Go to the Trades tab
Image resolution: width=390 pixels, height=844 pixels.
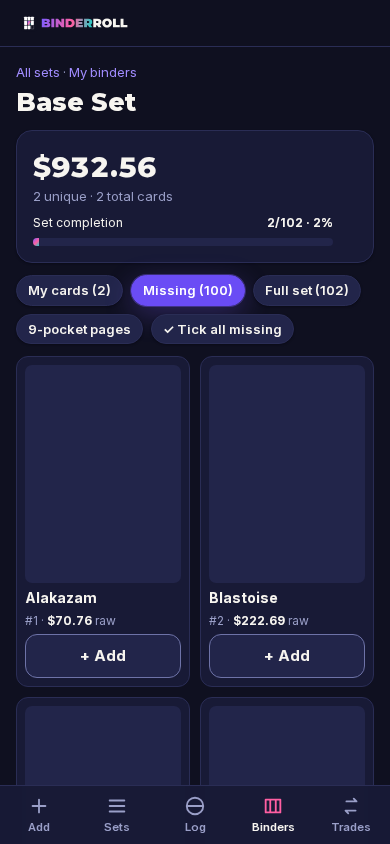(351, 815)
